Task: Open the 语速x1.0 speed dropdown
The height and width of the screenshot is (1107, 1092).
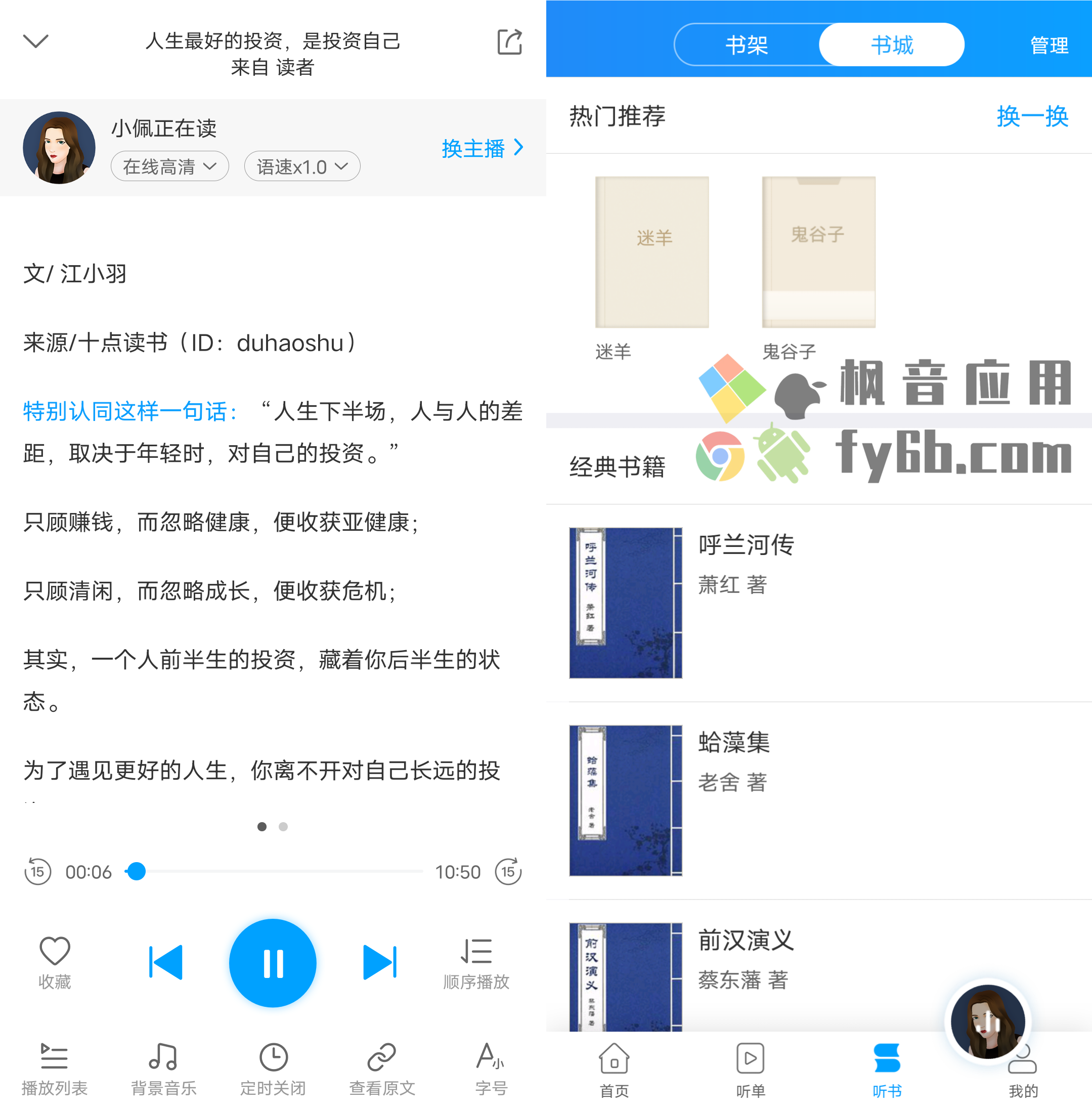Action: pyautogui.click(x=302, y=167)
